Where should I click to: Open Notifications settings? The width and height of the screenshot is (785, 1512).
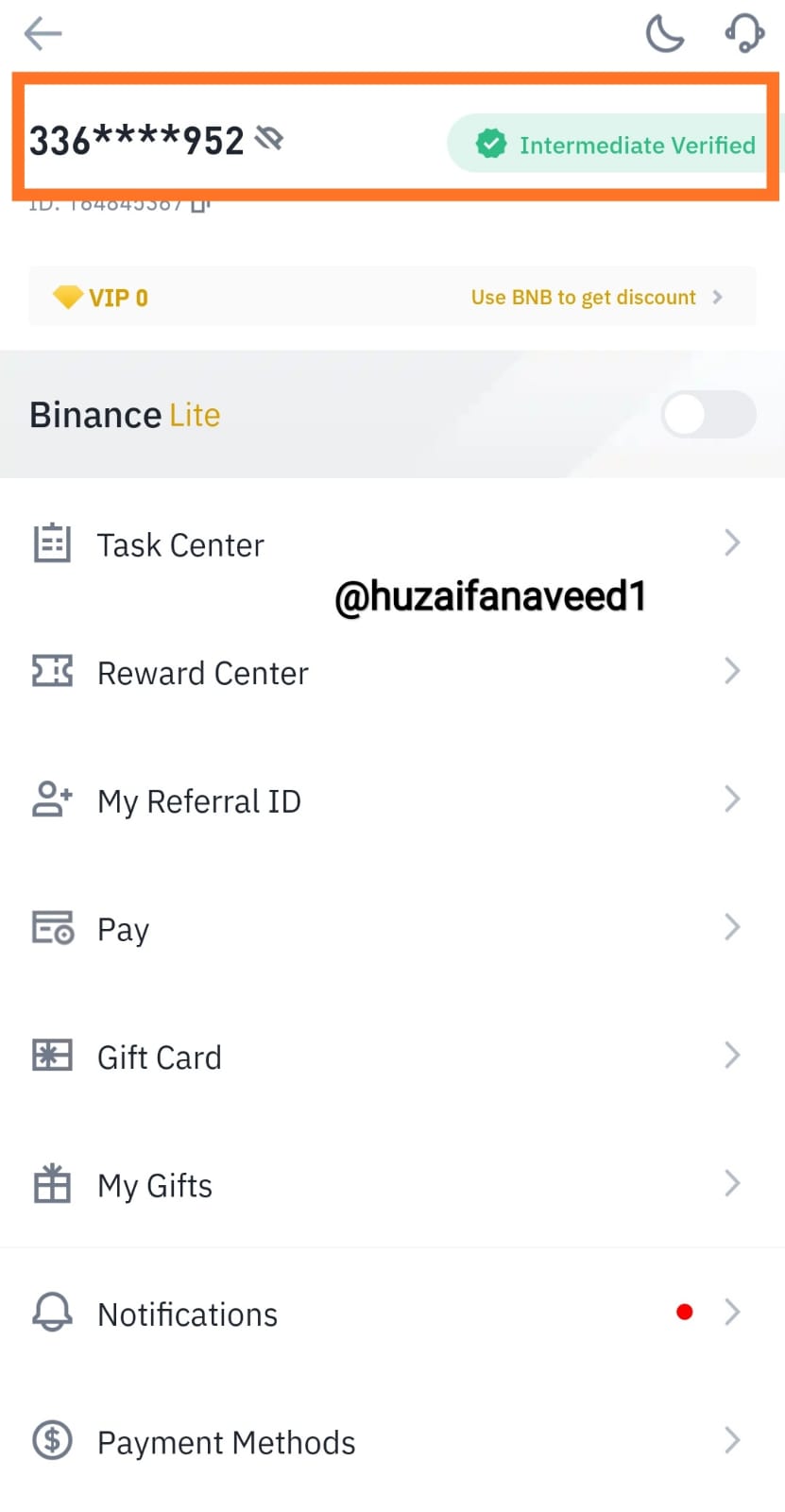pyautogui.click(x=392, y=1314)
